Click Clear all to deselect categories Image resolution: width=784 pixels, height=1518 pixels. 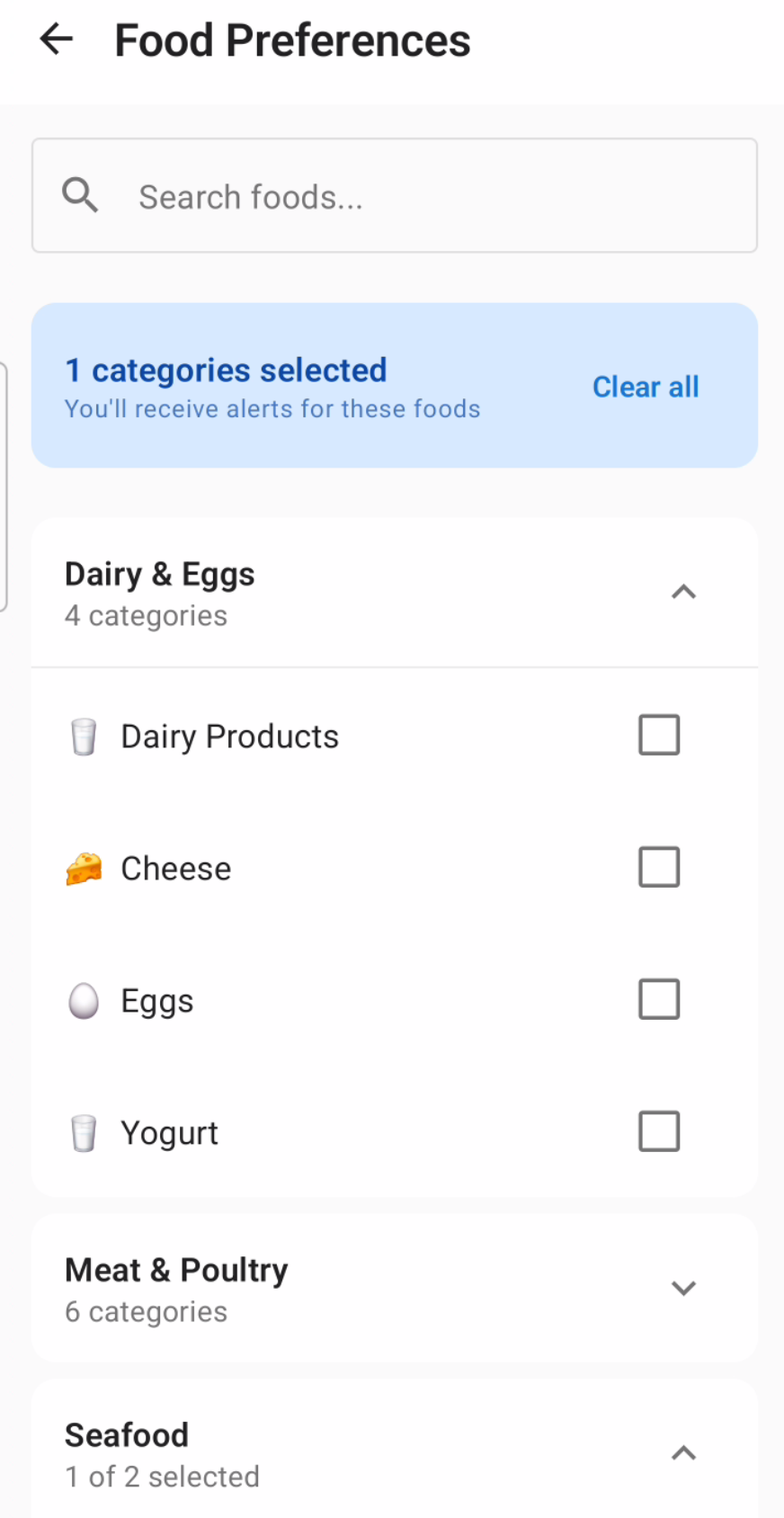pos(646,387)
